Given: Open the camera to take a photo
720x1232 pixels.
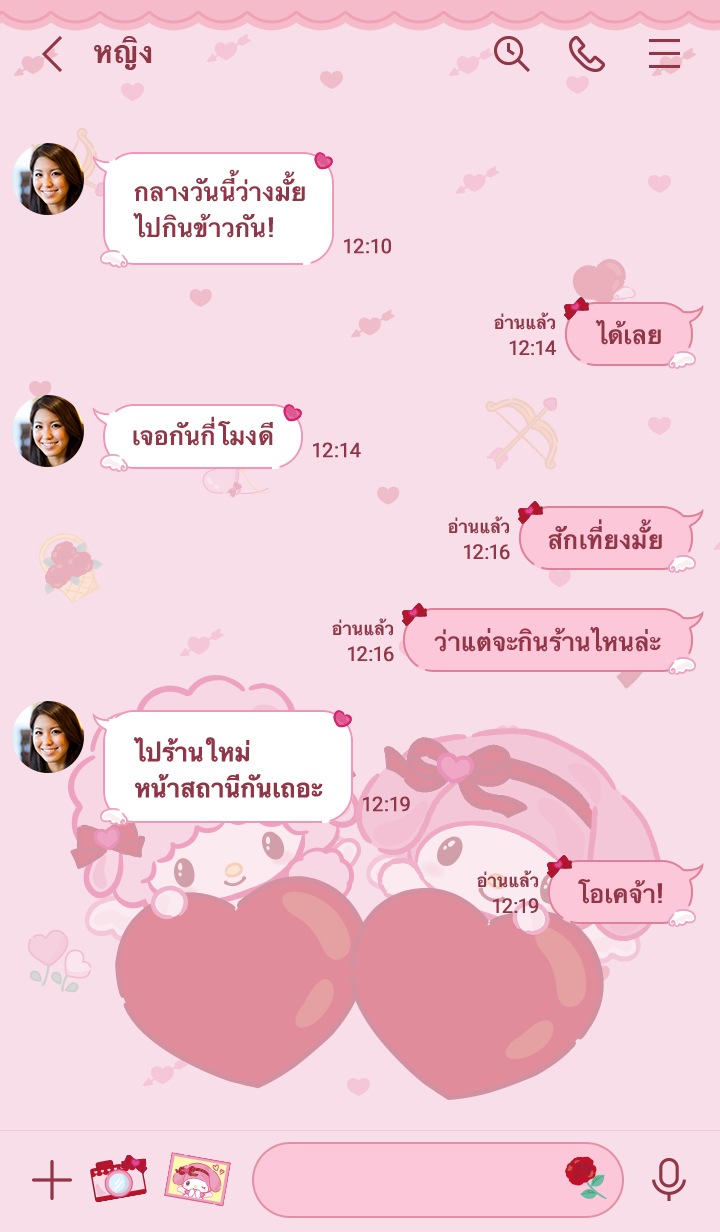Looking at the screenshot, I should click(x=118, y=1179).
